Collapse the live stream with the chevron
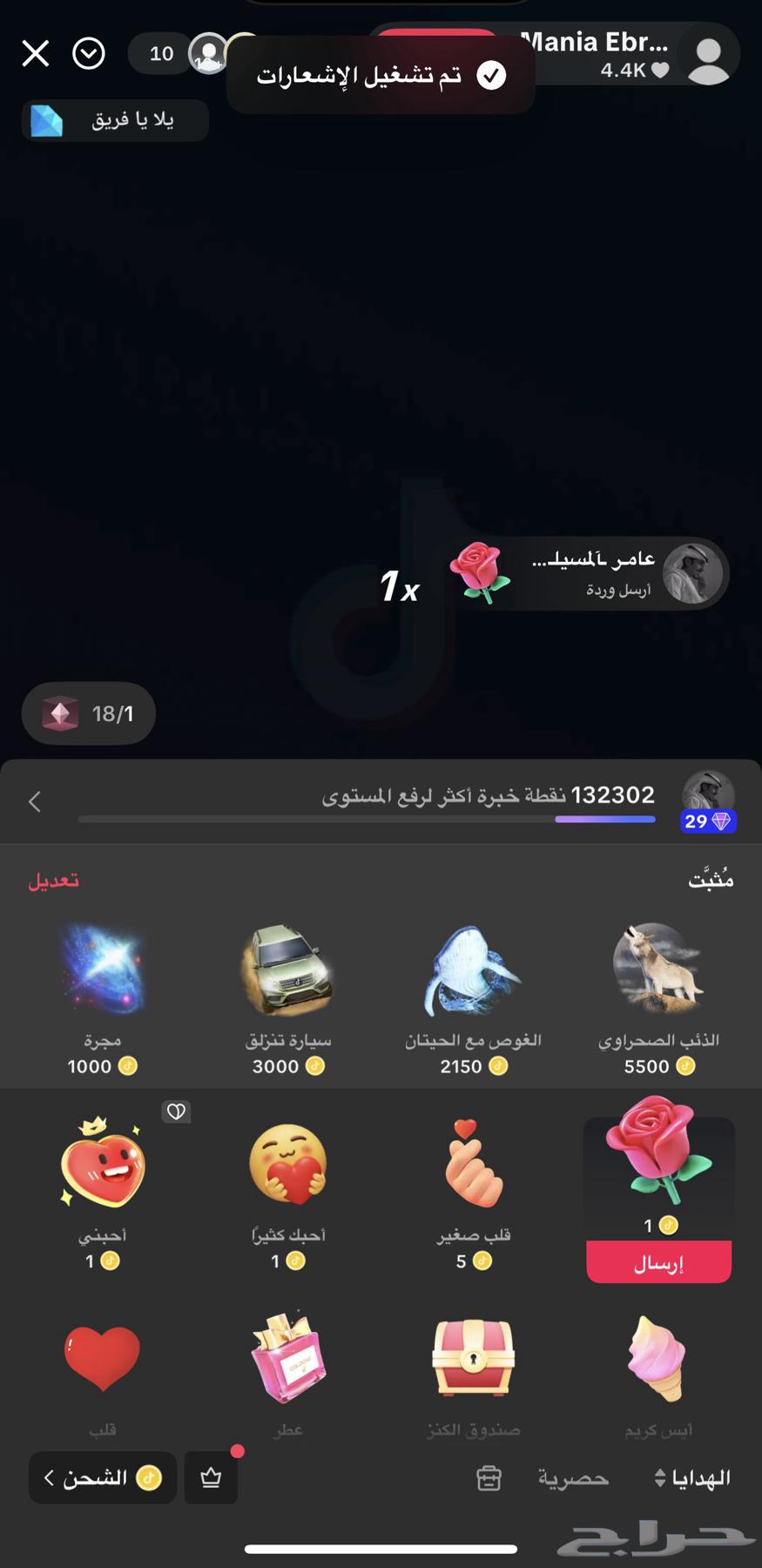The image size is (762, 1568). click(88, 53)
